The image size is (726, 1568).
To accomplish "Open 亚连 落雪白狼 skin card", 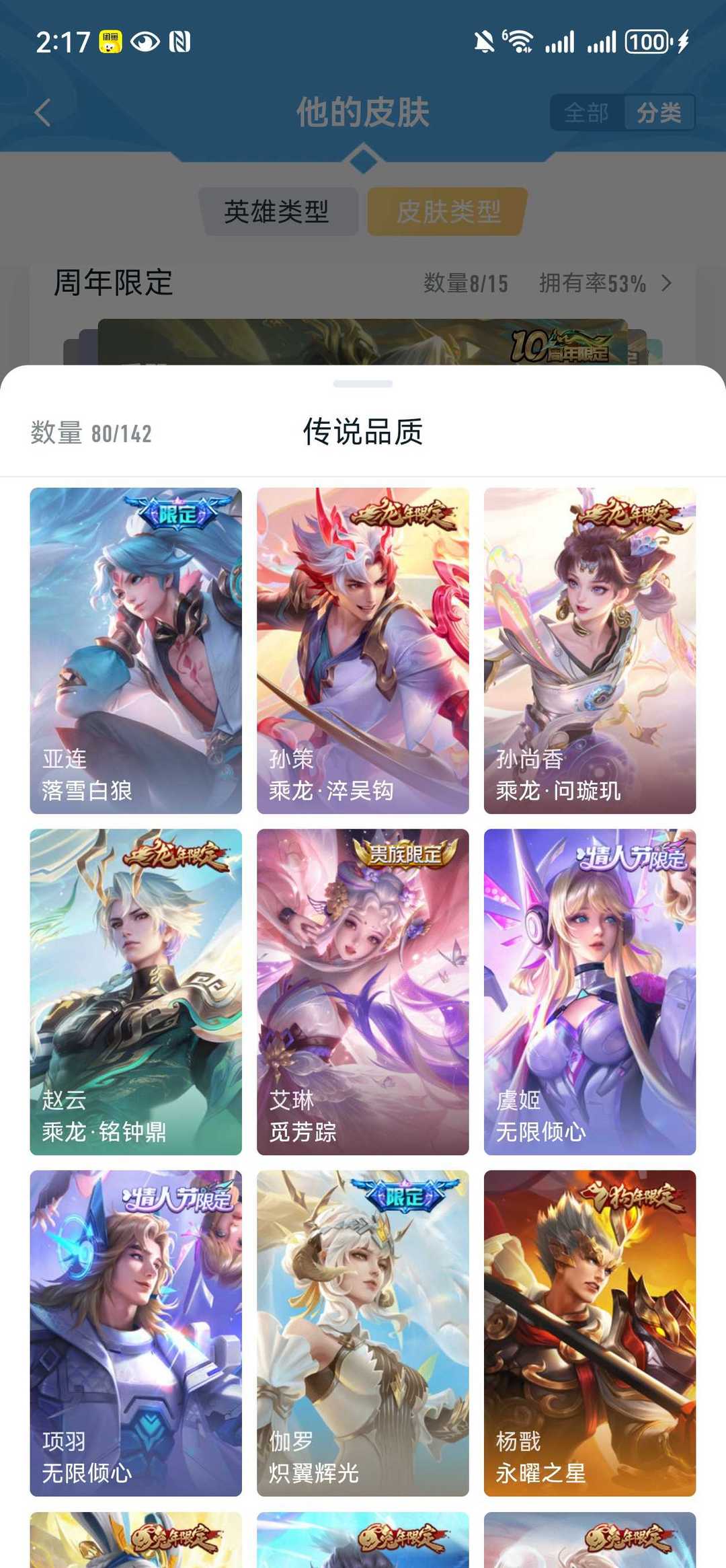I will pyautogui.click(x=136, y=650).
